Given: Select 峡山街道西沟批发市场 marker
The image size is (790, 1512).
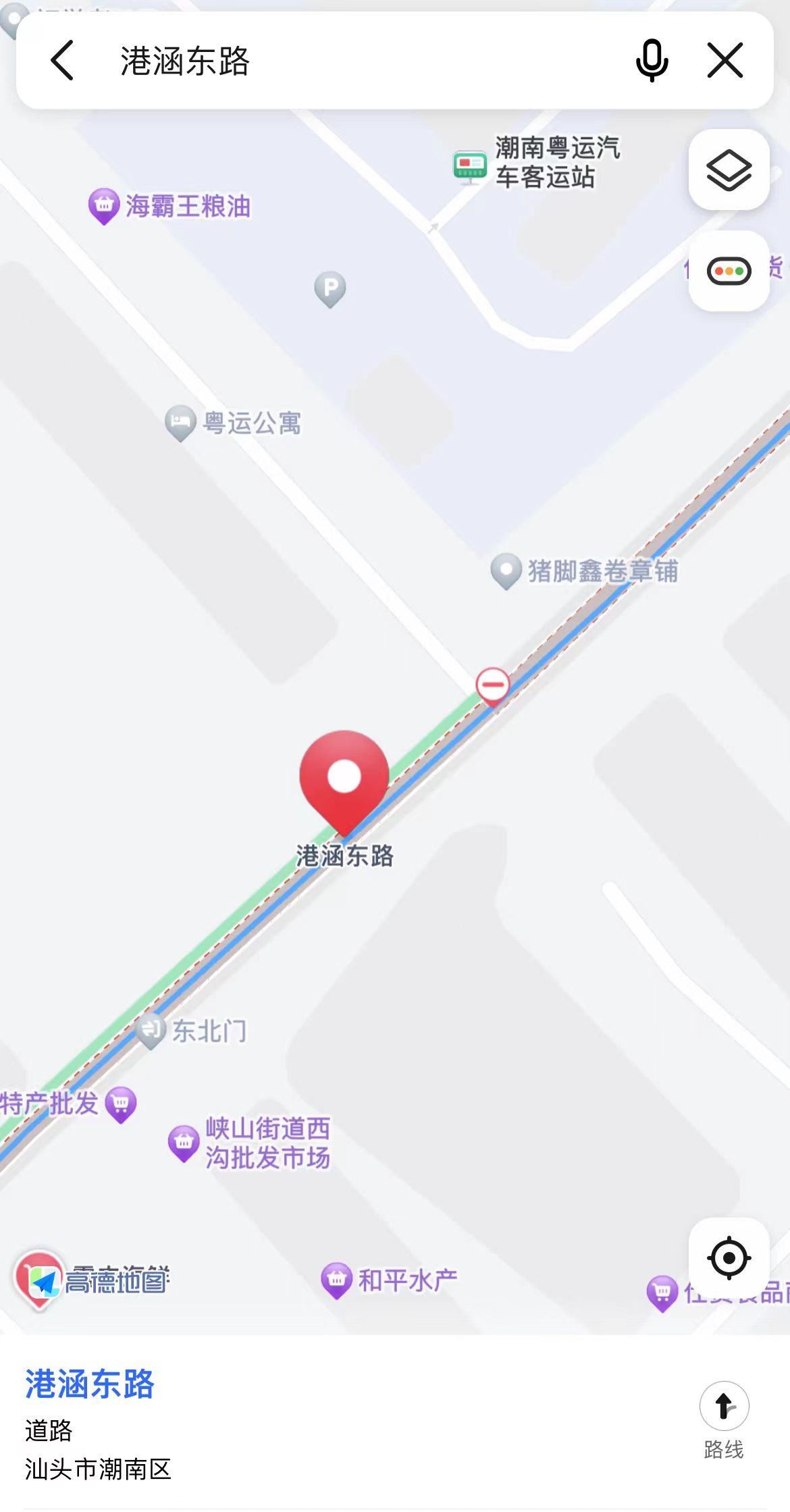Looking at the screenshot, I should (x=183, y=1142).
